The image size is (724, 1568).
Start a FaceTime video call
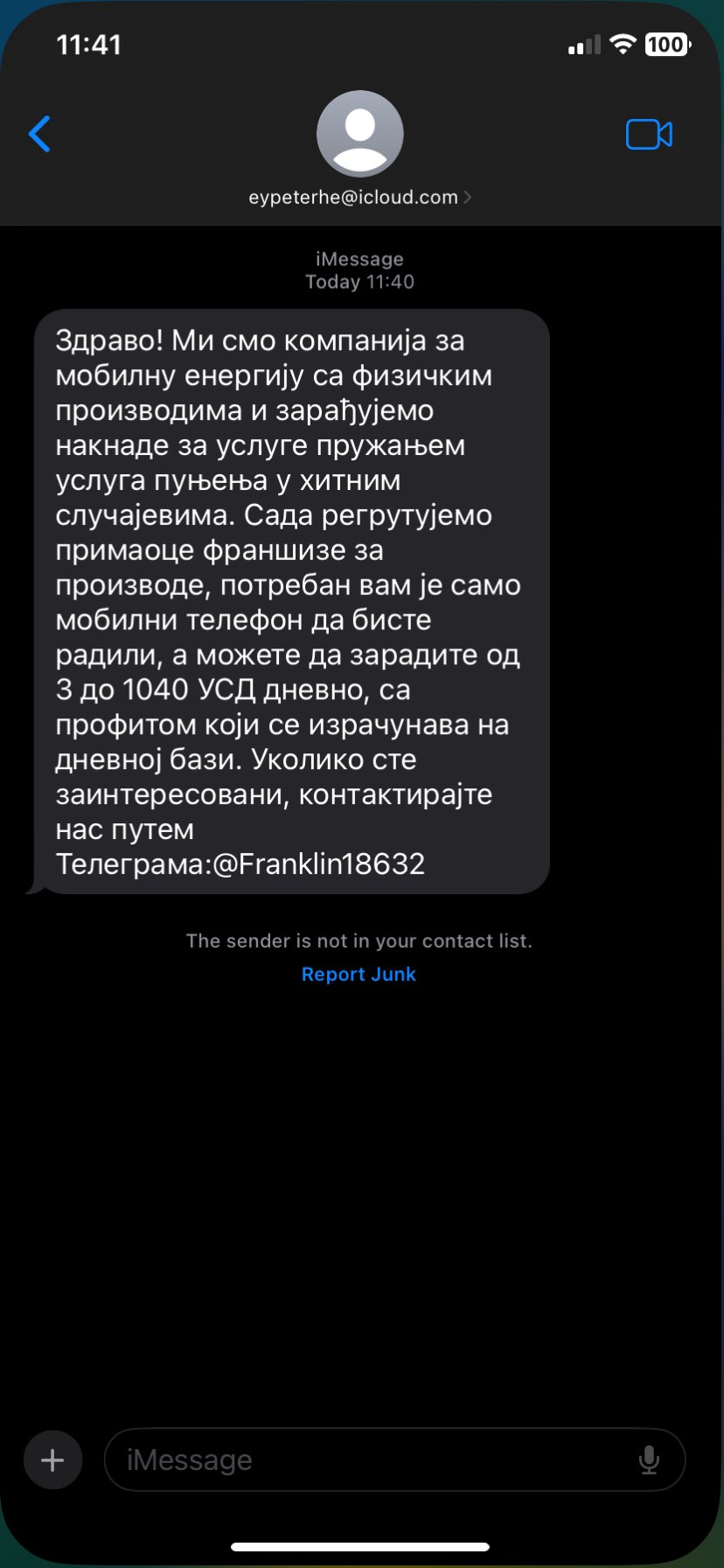(649, 134)
